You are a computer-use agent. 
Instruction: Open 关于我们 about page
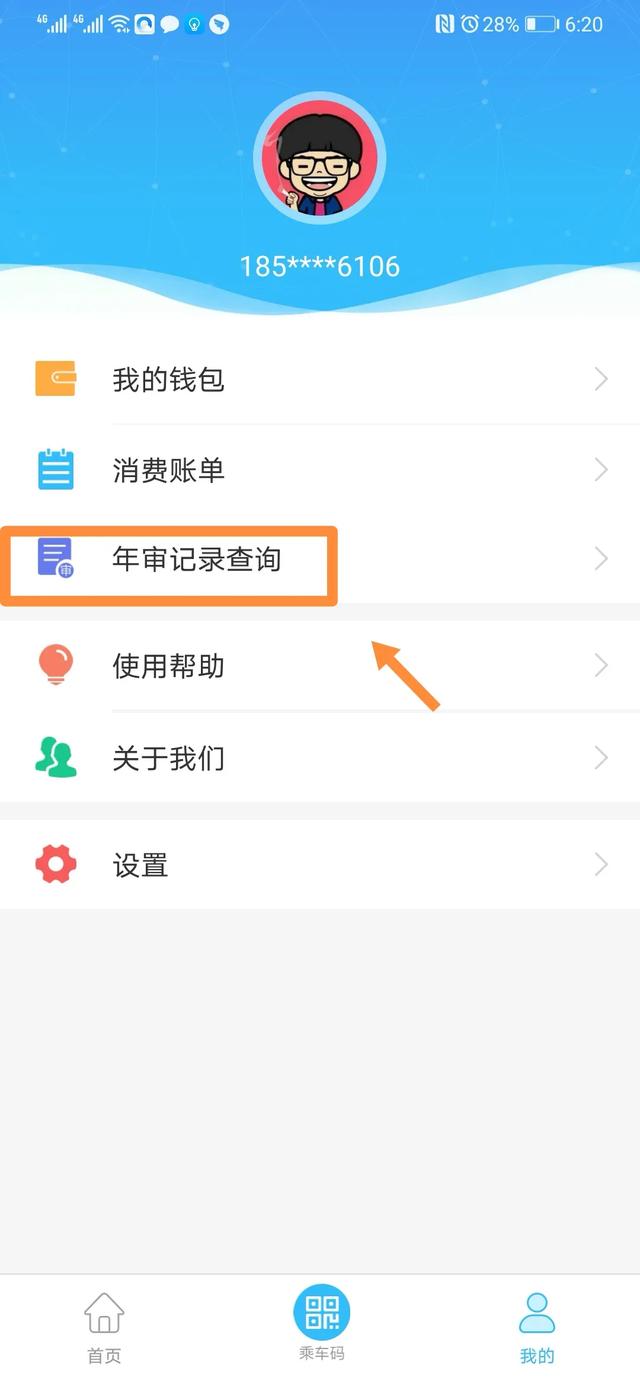320,758
